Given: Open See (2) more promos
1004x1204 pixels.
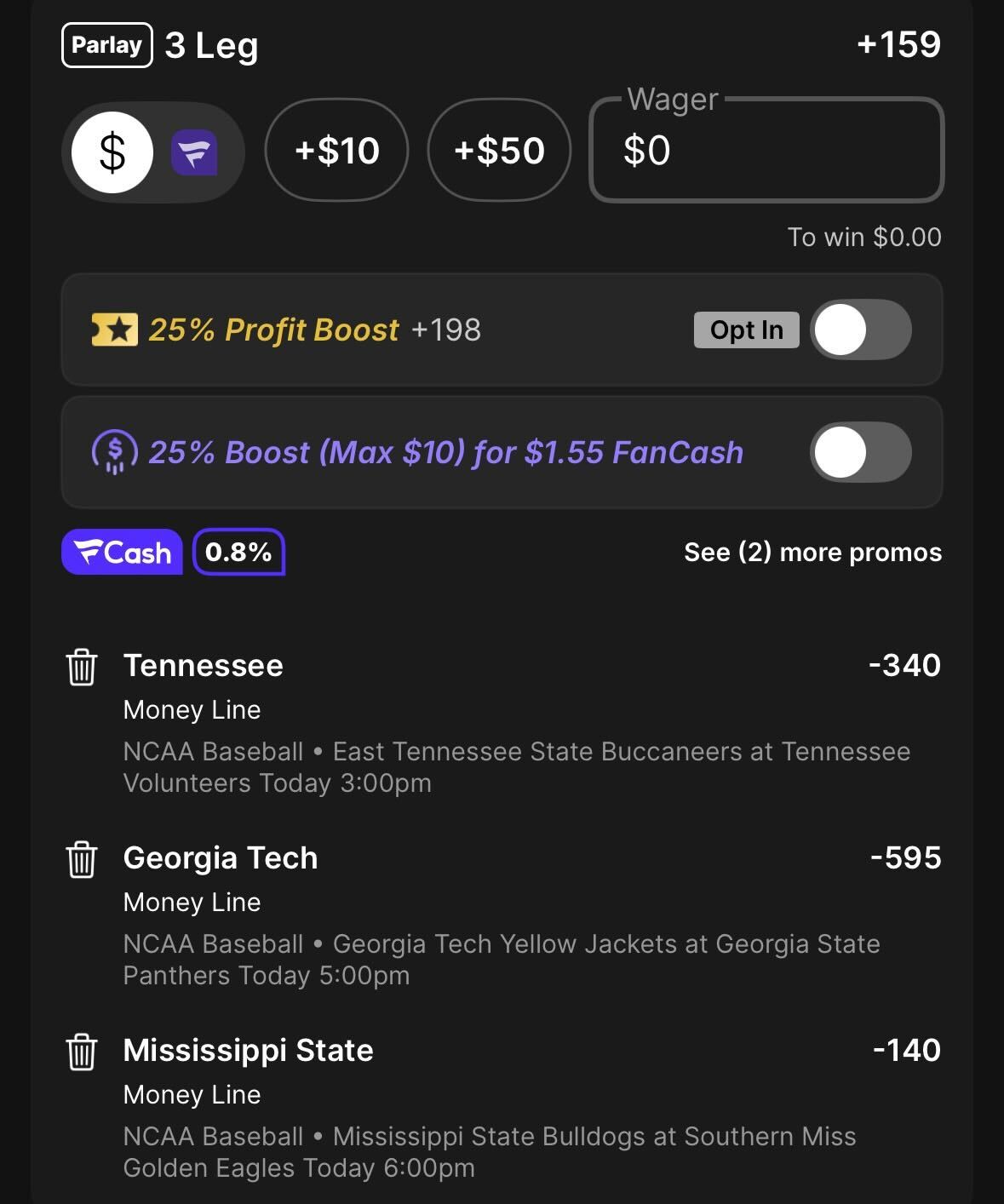Looking at the screenshot, I should coord(812,553).
